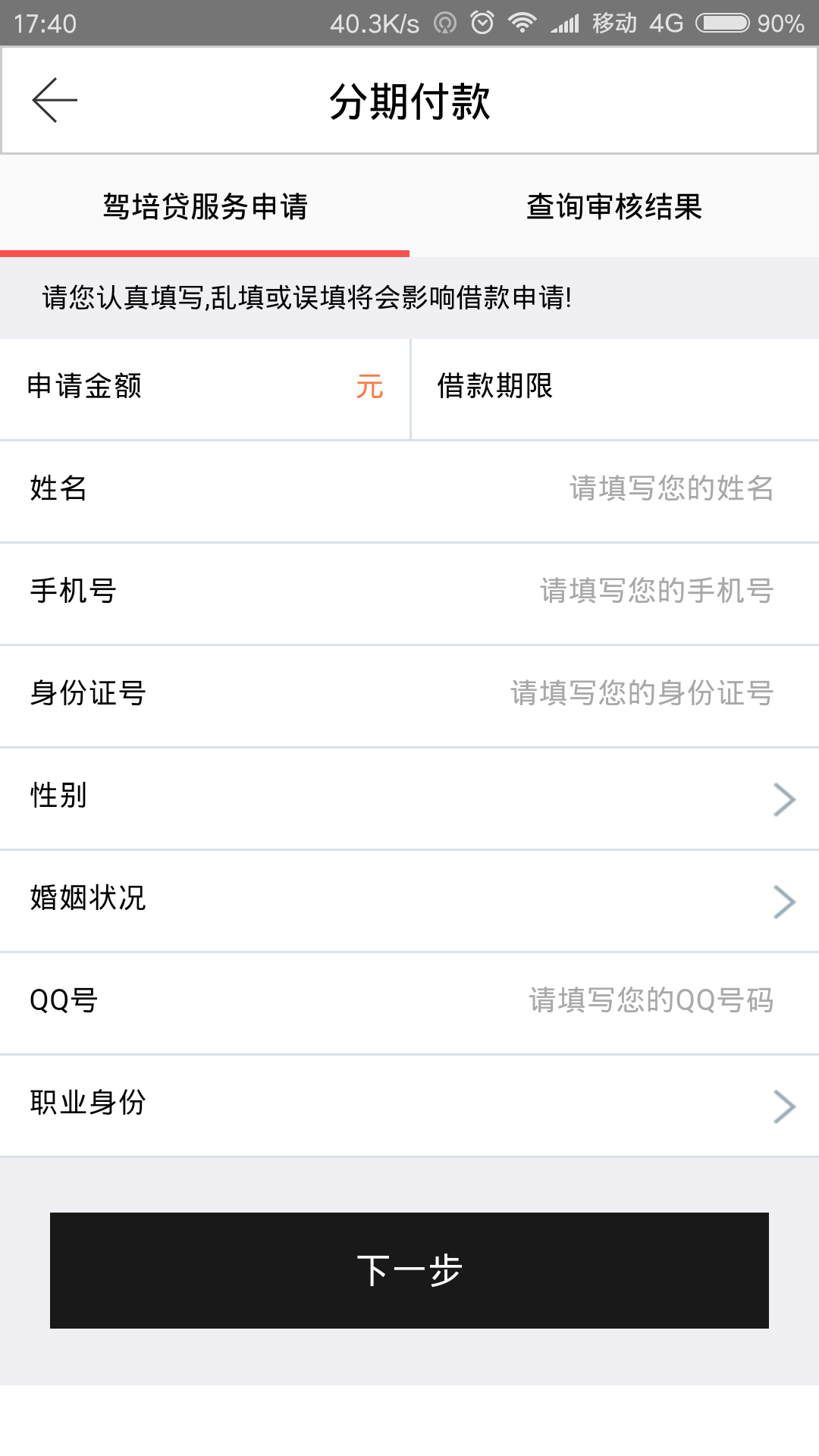819x1456 pixels.
Task: Open the chevron next to 性别
Action: coord(784,799)
